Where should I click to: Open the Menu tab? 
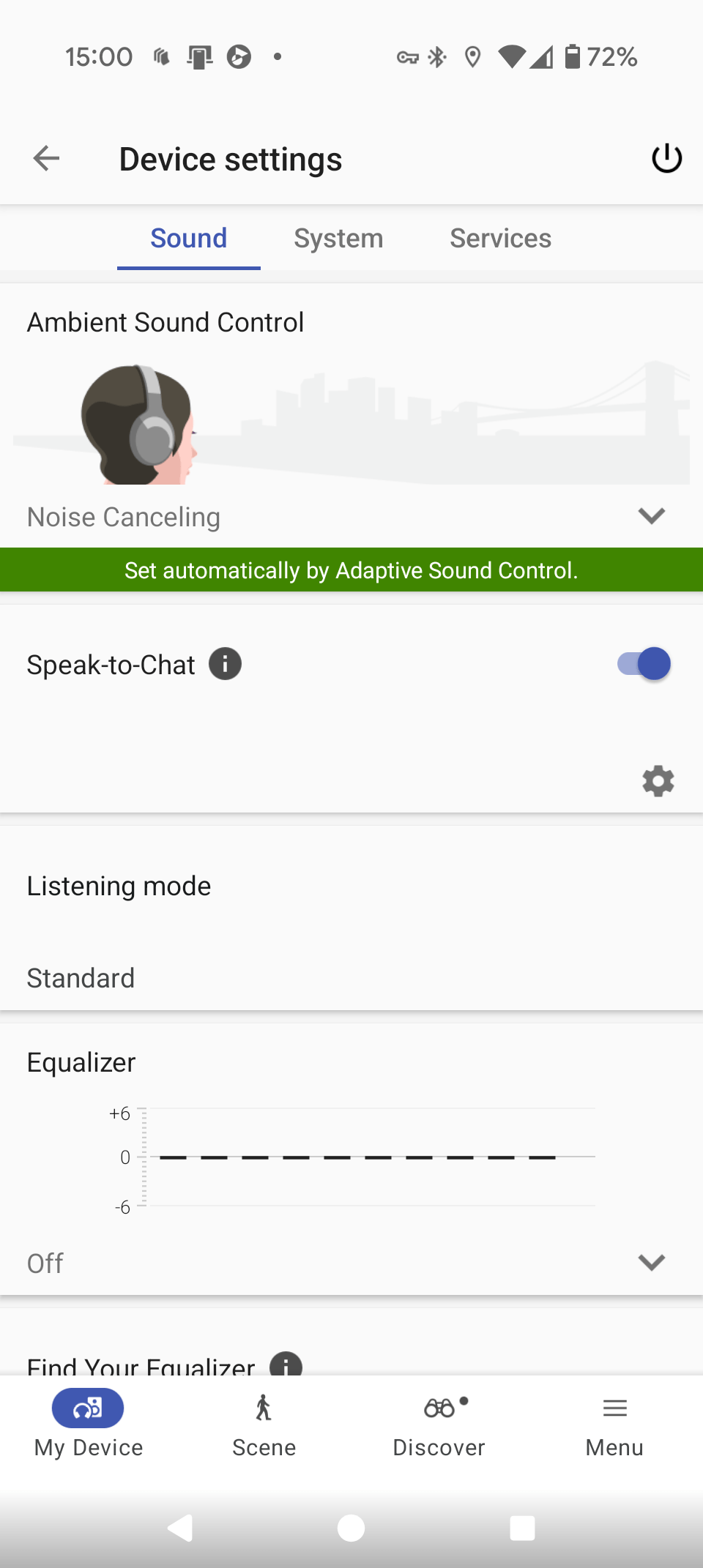point(614,1424)
